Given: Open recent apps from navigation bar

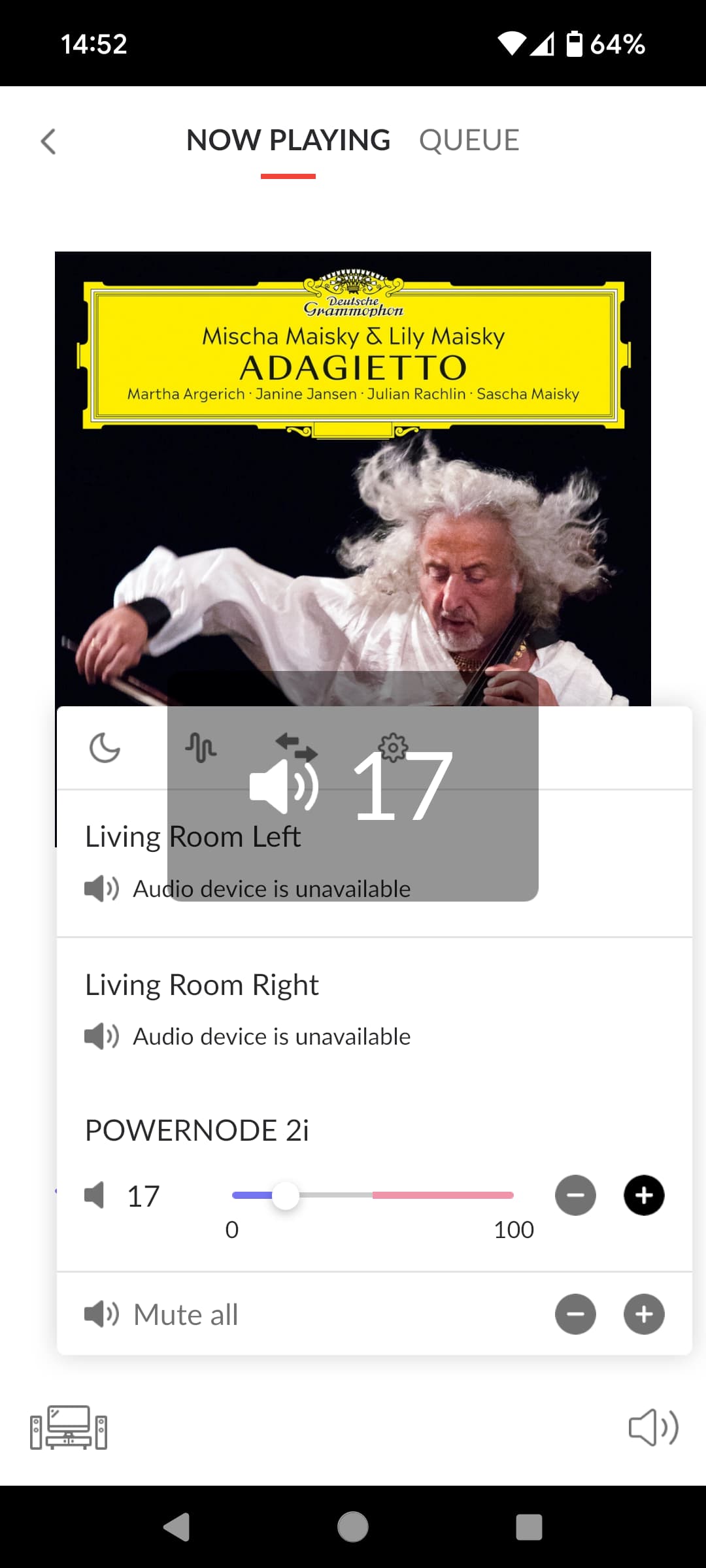Looking at the screenshot, I should [529, 1527].
